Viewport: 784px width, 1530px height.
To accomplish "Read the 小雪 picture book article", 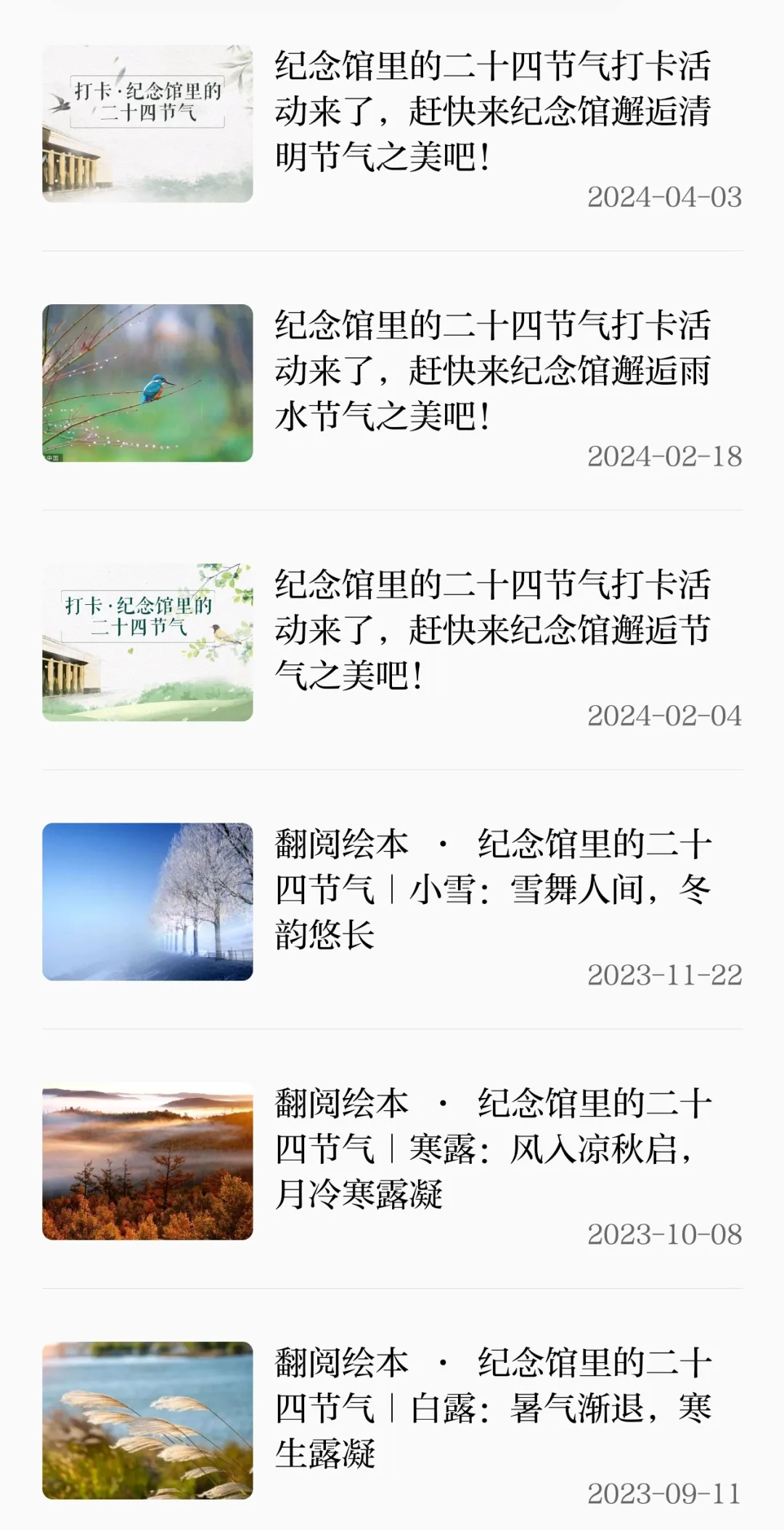I will (492, 890).
